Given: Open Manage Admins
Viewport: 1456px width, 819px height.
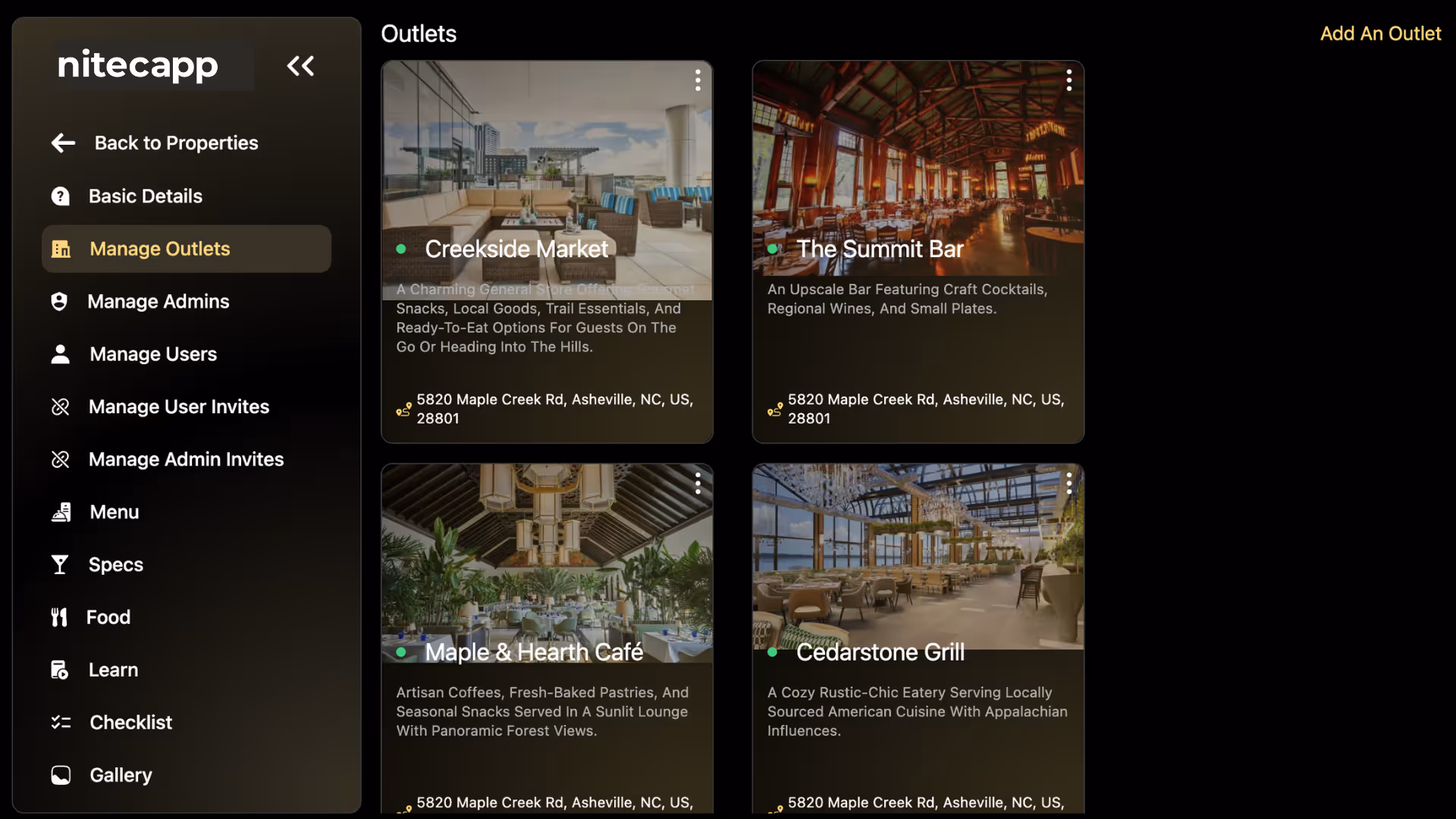Looking at the screenshot, I should point(140,301).
